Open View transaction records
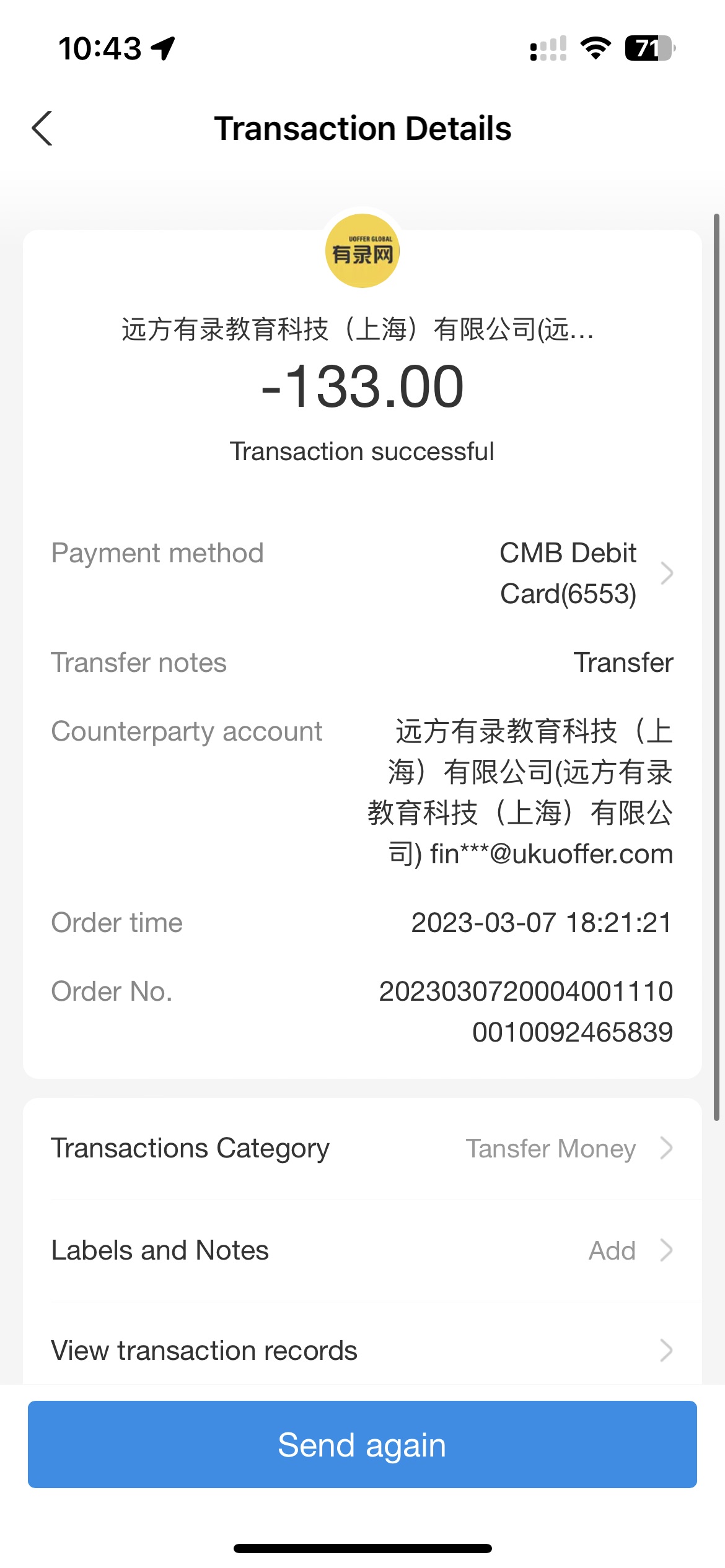Screen dimensions: 725x1568 362,1351
